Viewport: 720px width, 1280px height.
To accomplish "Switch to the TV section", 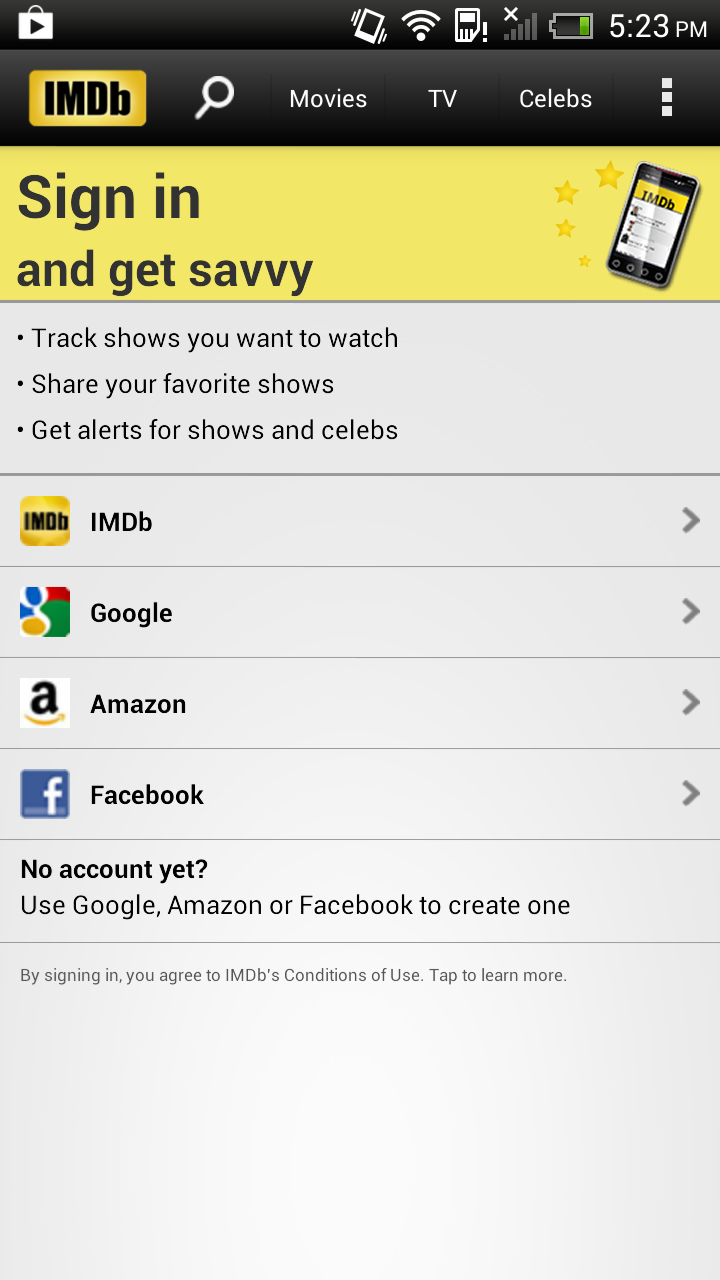I will (441, 97).
